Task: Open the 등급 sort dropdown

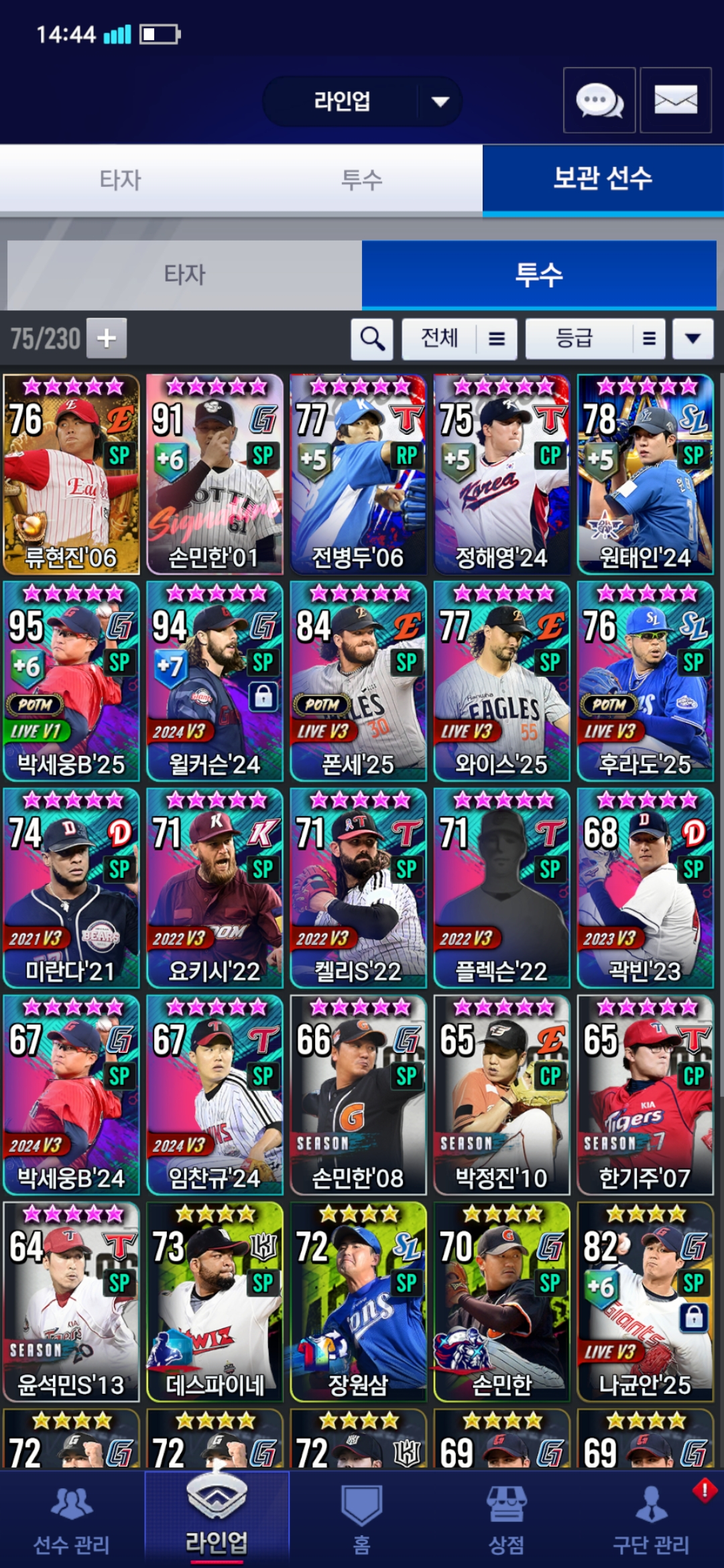Action: pyautogui.click(x=595, y=338)
